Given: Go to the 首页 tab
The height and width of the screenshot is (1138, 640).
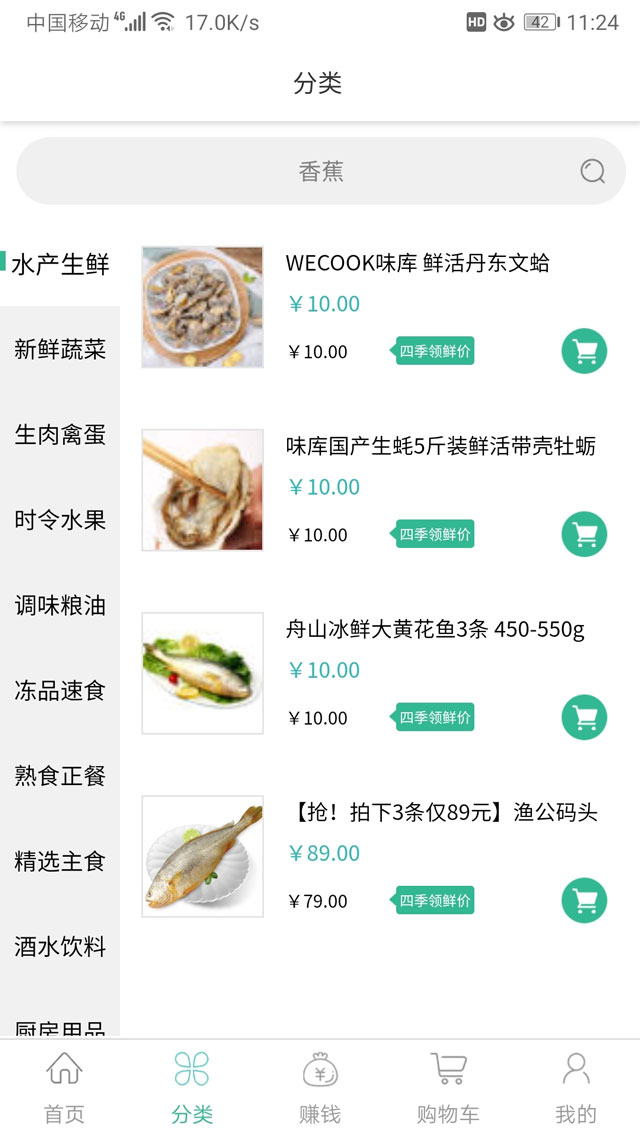Looking at the screenshot, I should 64,1087.
